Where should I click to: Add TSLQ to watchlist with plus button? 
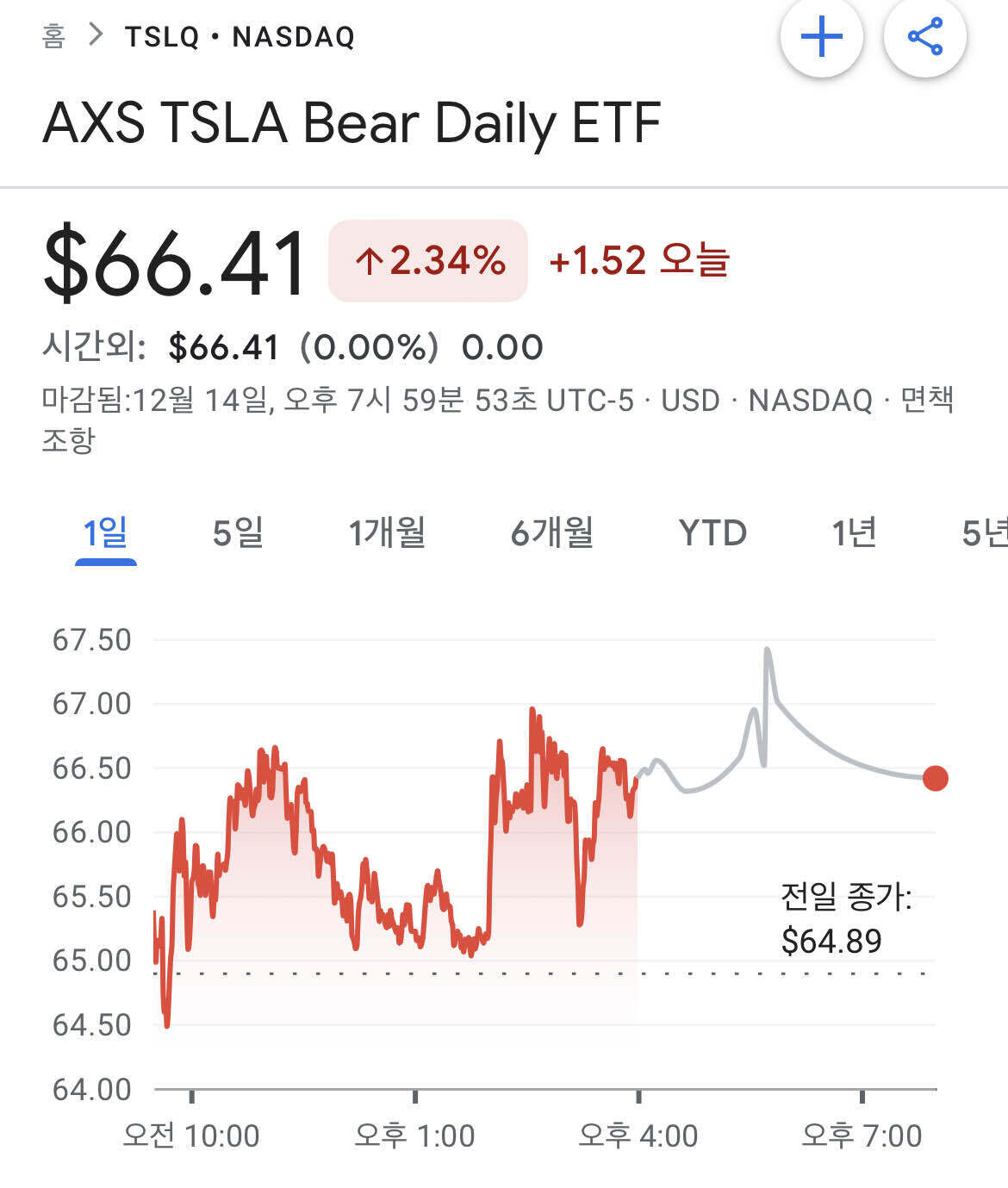coord(821,38)
